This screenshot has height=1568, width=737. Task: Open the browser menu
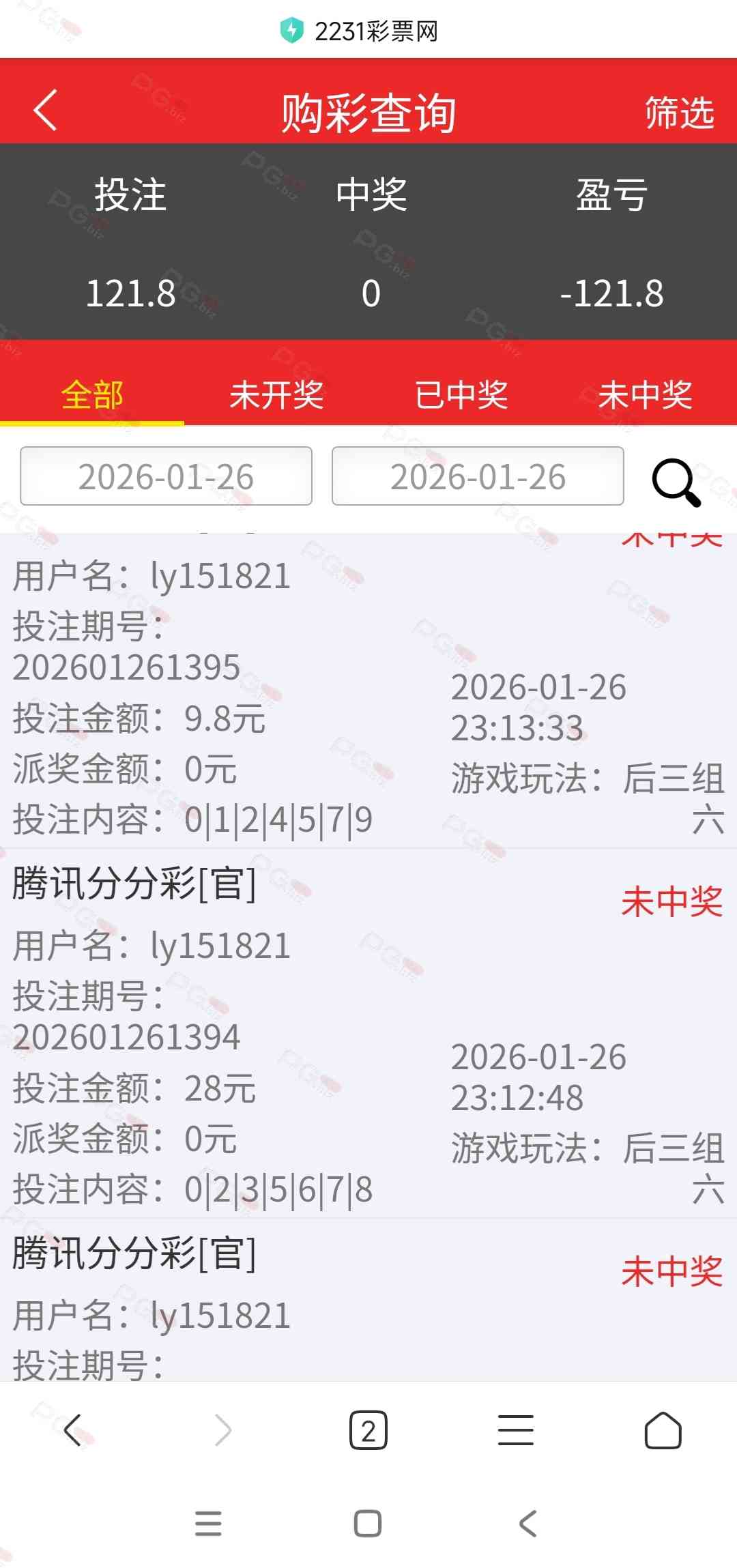(x=515, y=1430)
